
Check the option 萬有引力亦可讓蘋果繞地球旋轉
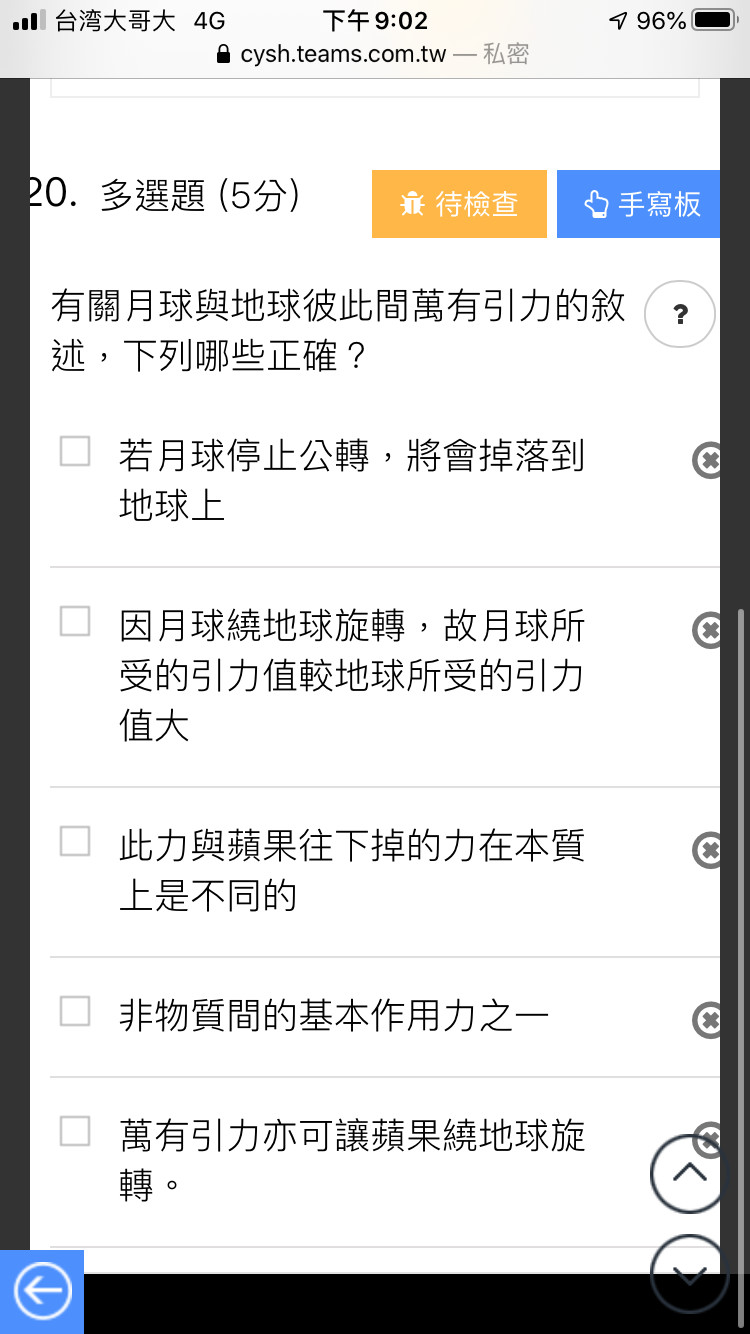pyautogui.click(x=75, y=1131)
